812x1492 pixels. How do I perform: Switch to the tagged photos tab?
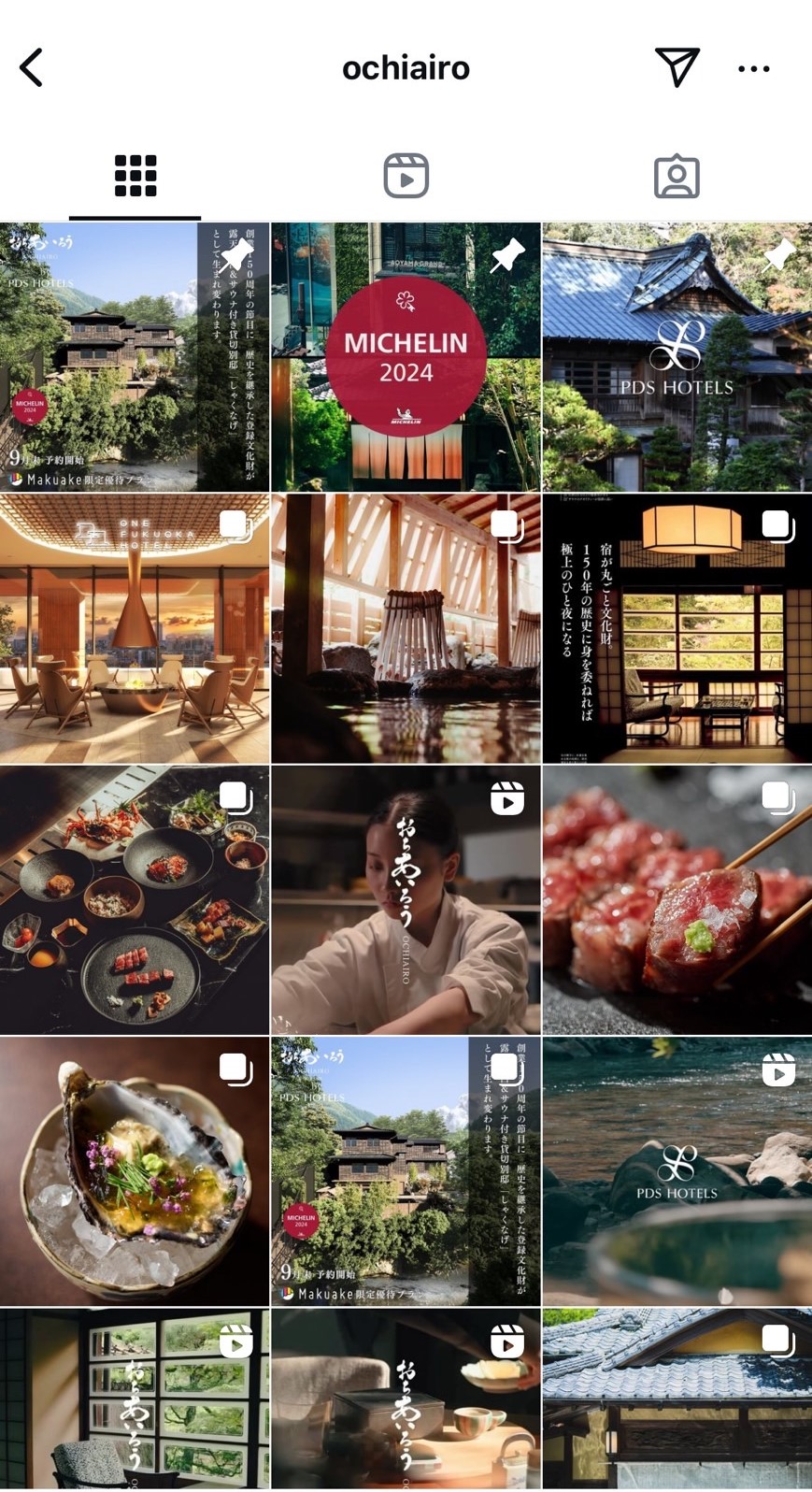click(x=677, y=176)
